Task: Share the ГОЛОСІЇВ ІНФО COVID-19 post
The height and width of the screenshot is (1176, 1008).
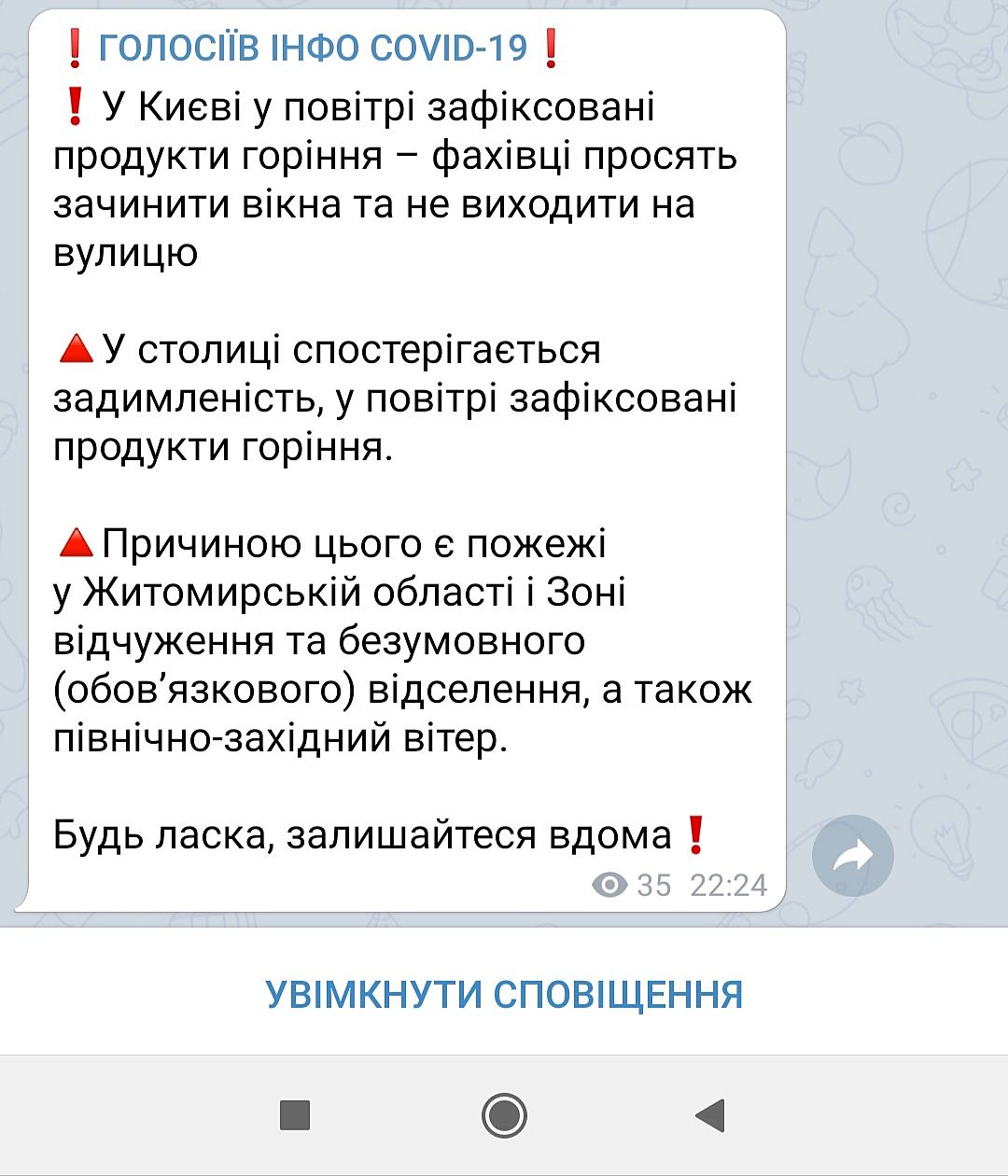Action: 852,855
